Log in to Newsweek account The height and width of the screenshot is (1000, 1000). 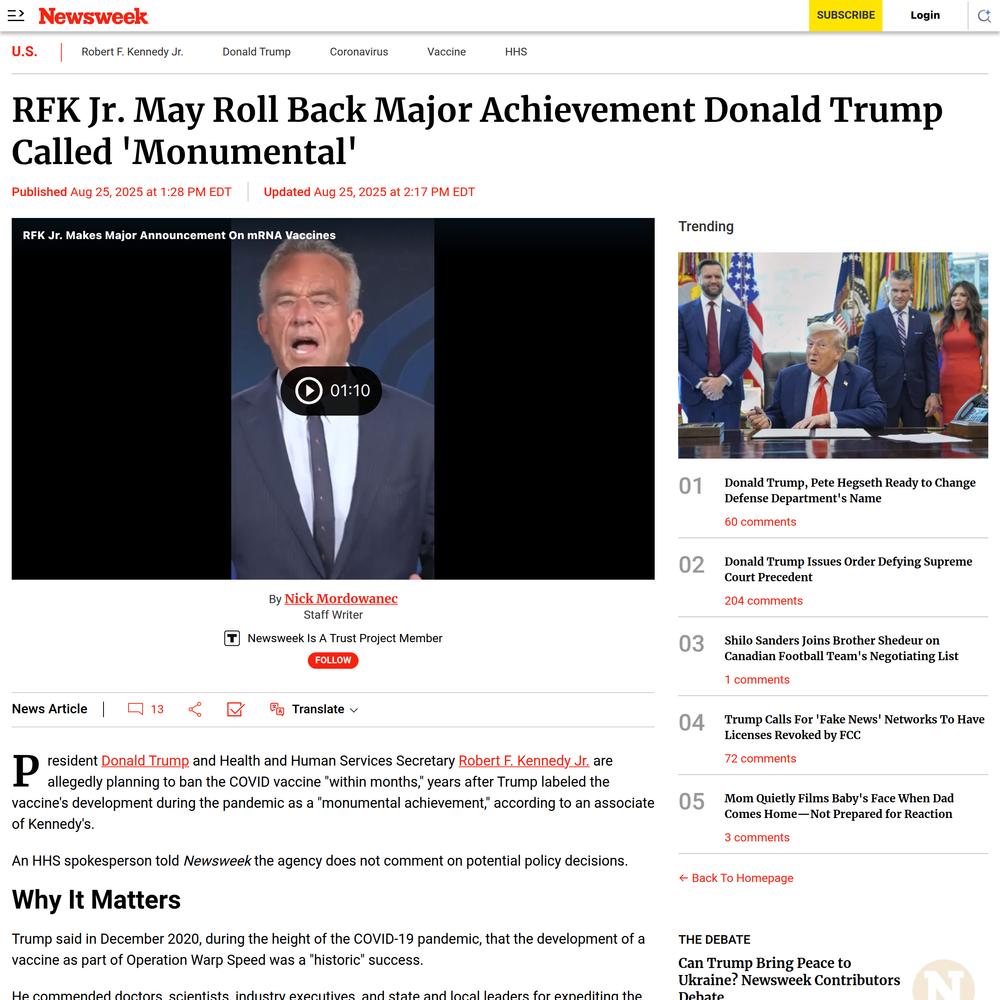pyautogui.click(x=924, y=15)
